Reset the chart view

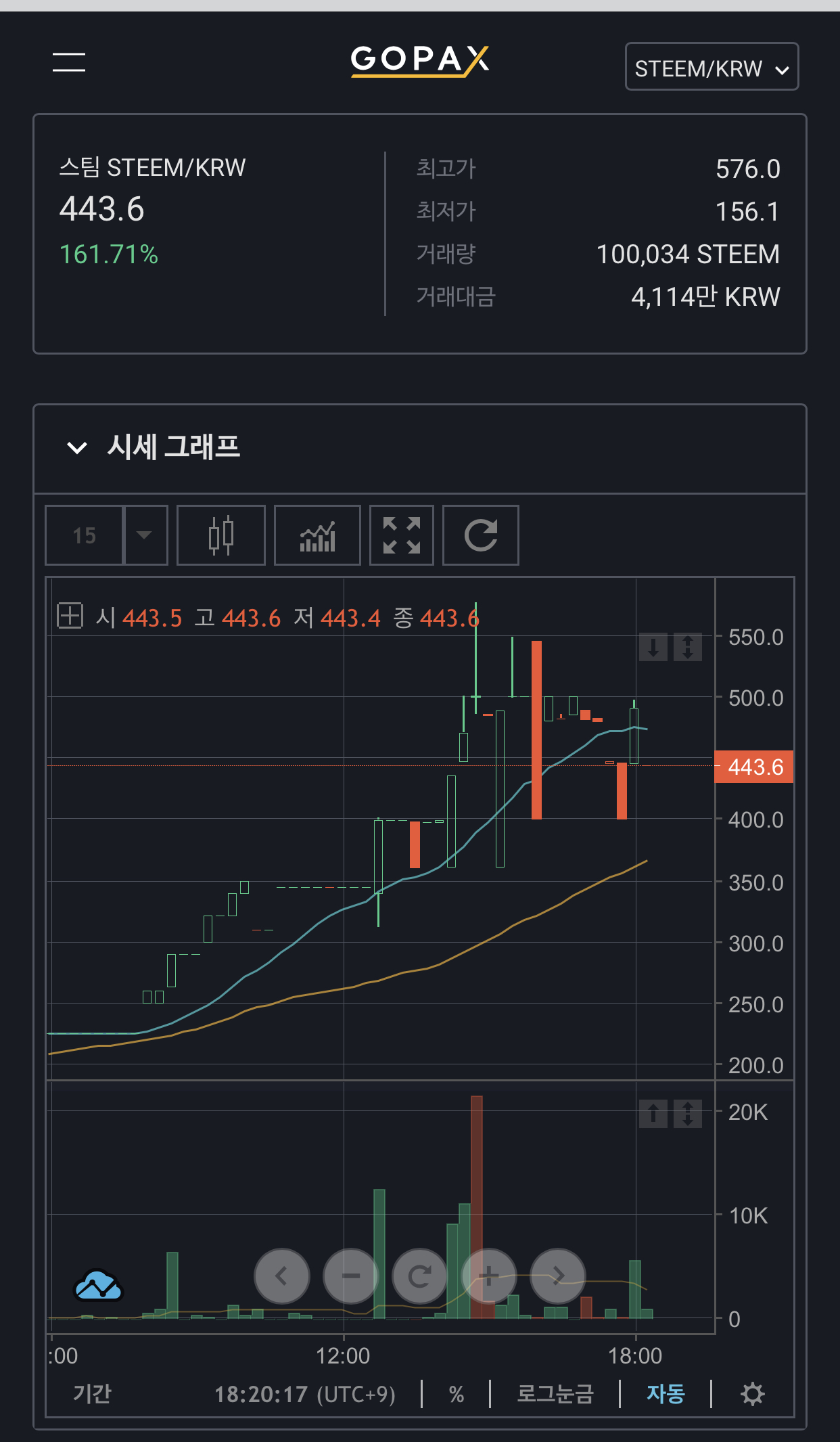point(420,1276)
